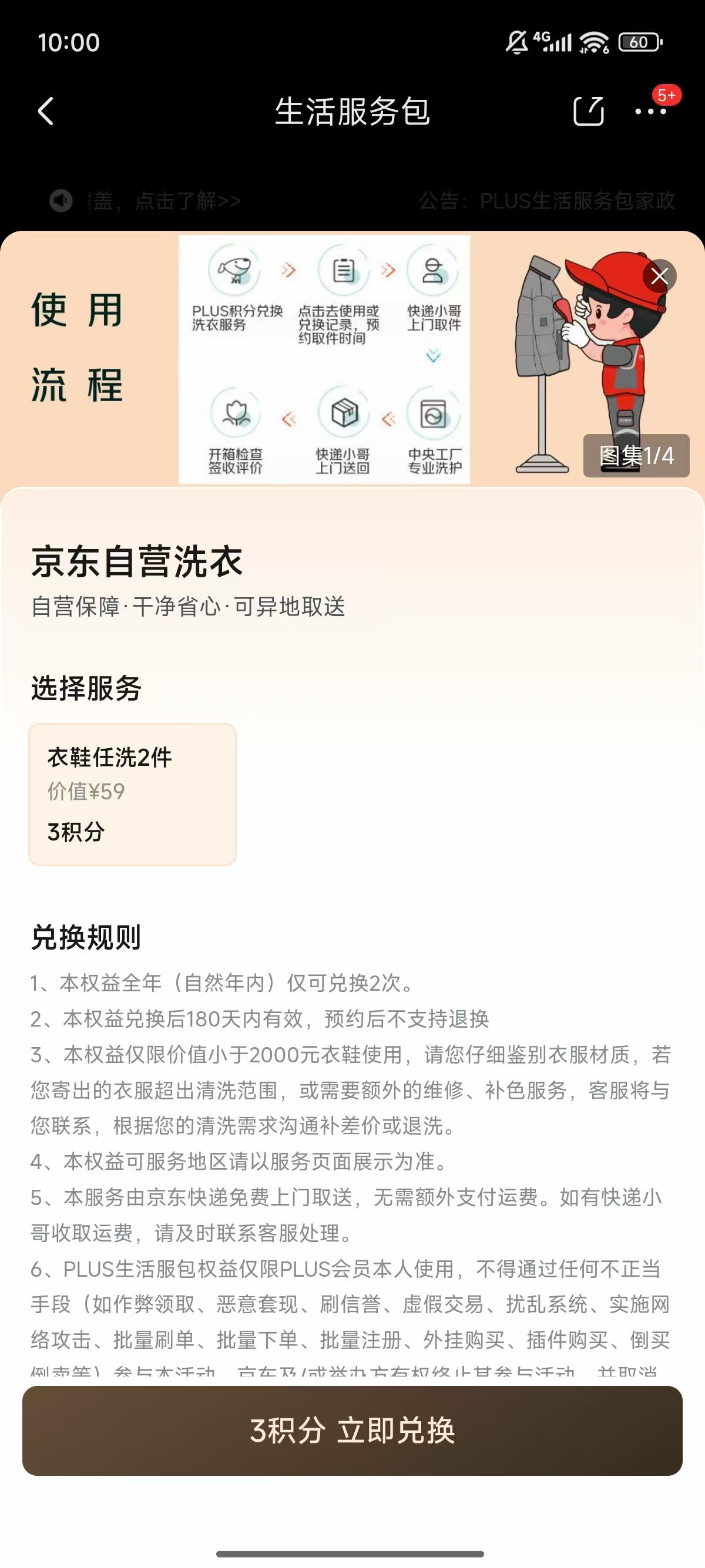Share this 生活服务包 page
The height and width of the screenshot is (1568, 705).
pyautogui.click(x=588, y=112)
